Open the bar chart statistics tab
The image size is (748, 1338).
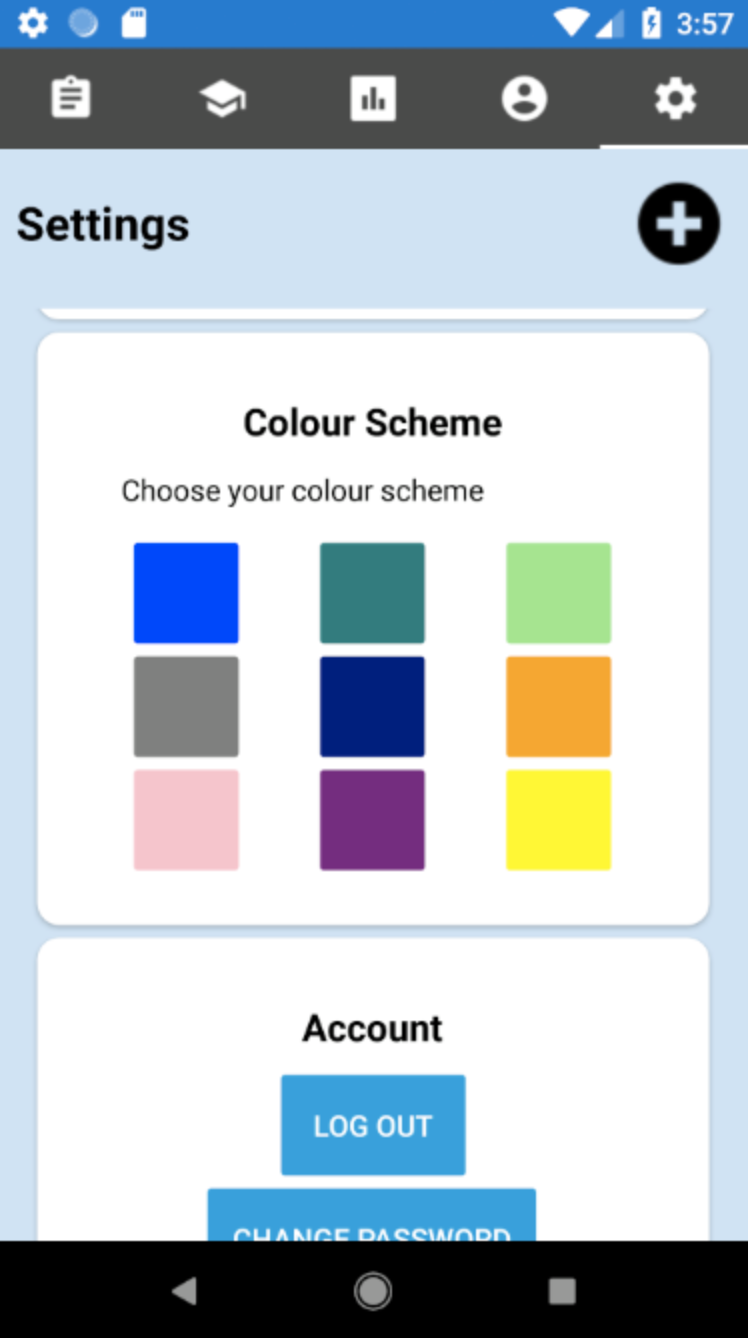[373, 99]
